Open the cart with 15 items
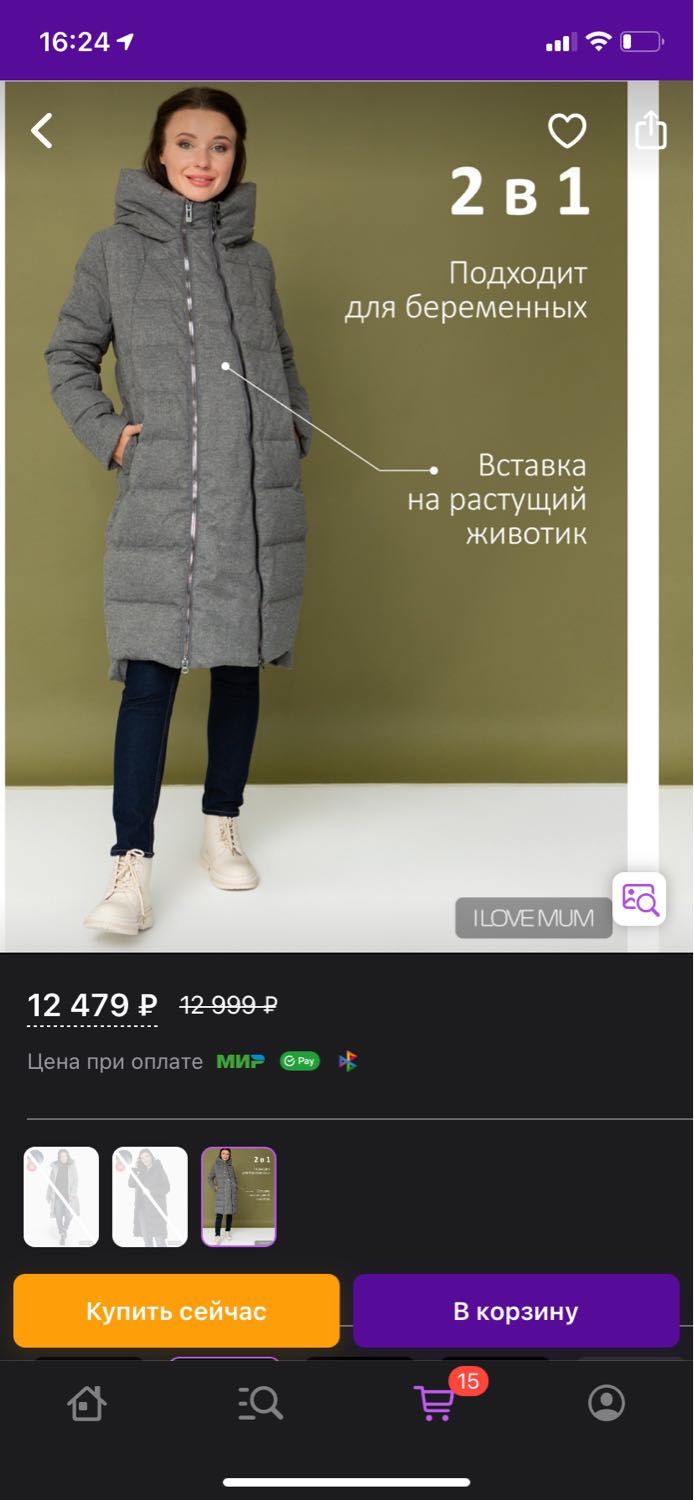Image resolution: width=694 pixels, height=1500 pixels. point(436,1401)
